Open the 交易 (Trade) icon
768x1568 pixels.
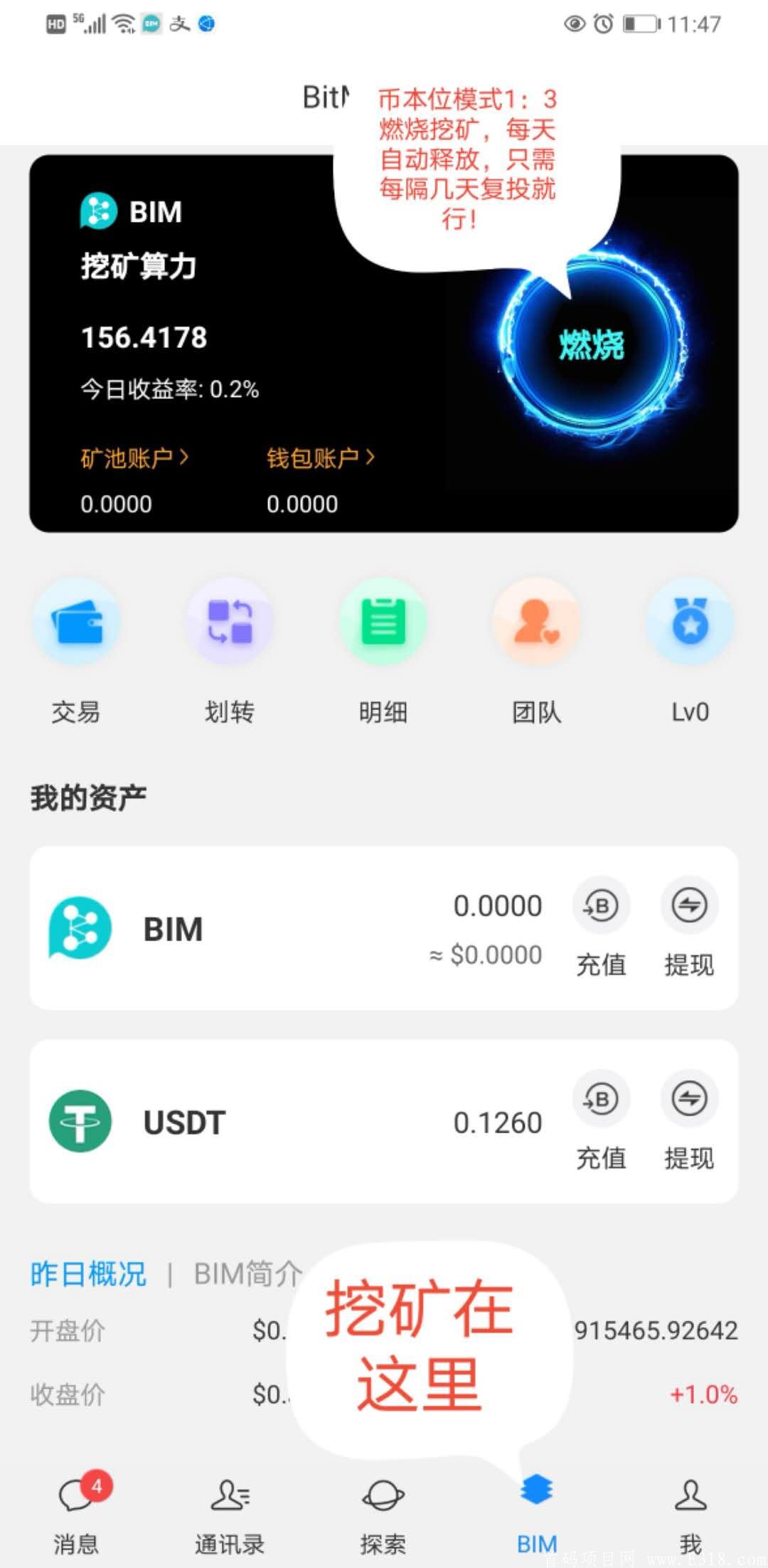pyautogui.click(x=77, y=622)
